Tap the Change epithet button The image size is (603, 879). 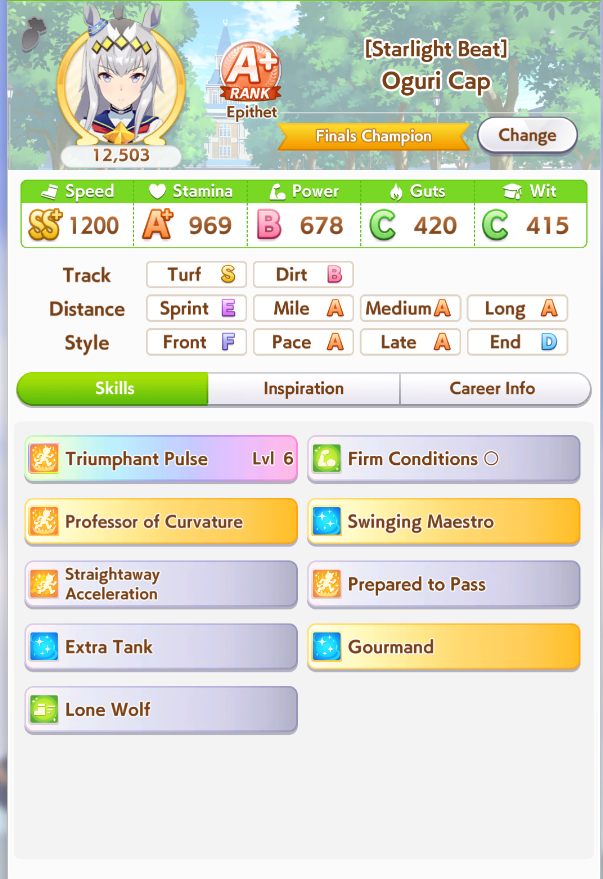(527, 135)
